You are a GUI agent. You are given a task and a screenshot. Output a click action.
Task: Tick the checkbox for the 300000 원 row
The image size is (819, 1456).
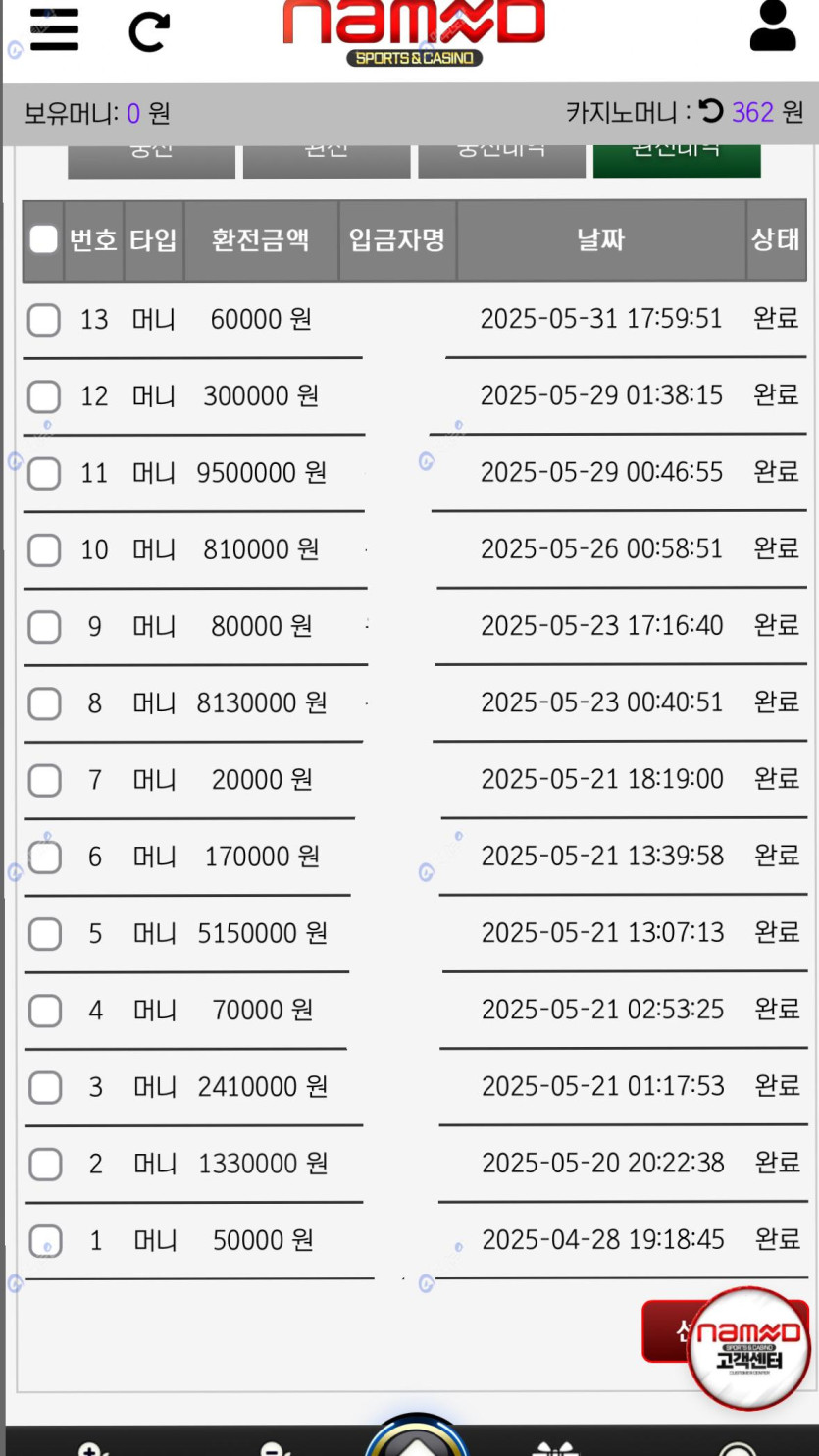click(x=44, y=396)
